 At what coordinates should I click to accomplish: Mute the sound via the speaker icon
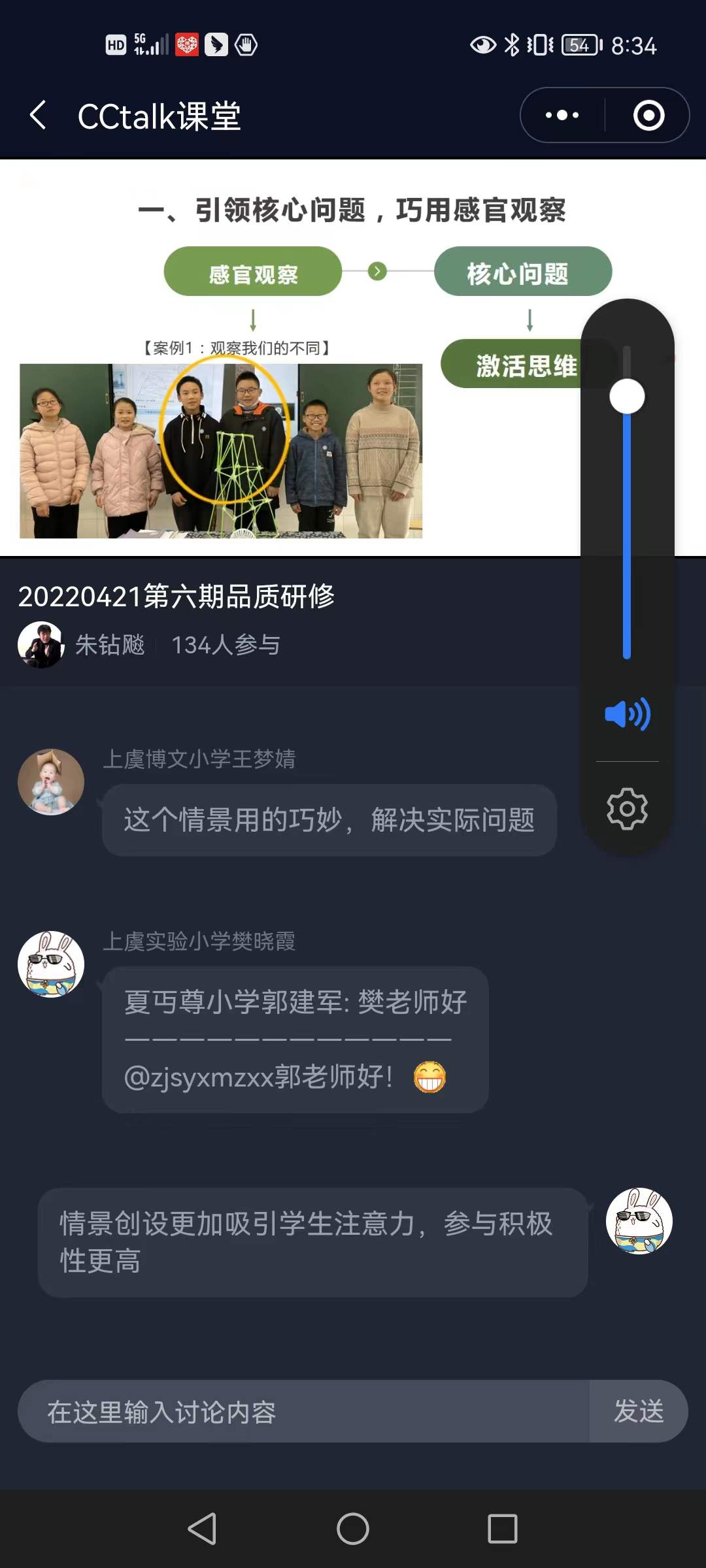point(627,714)
